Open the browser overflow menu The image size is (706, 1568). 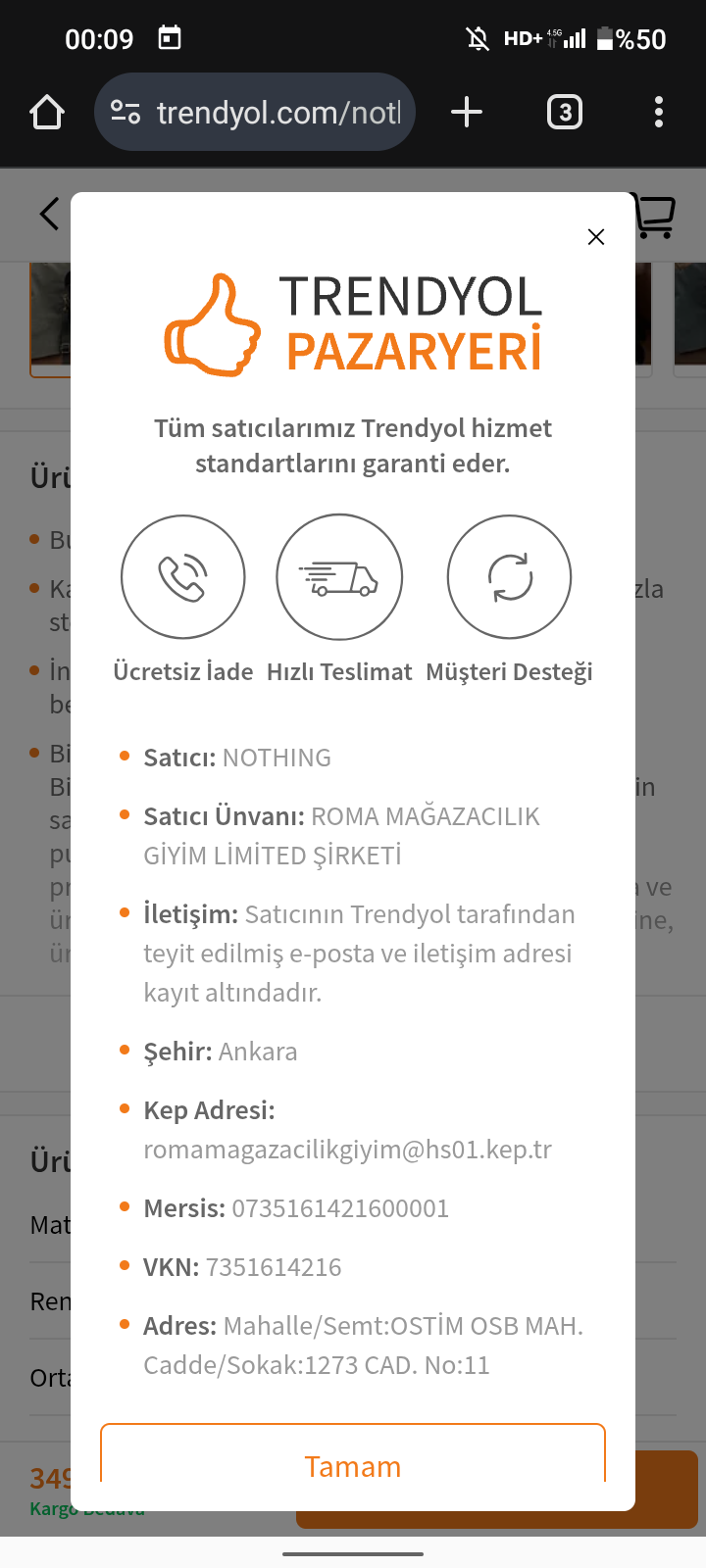pyautogui.click(x=659, y=113)
